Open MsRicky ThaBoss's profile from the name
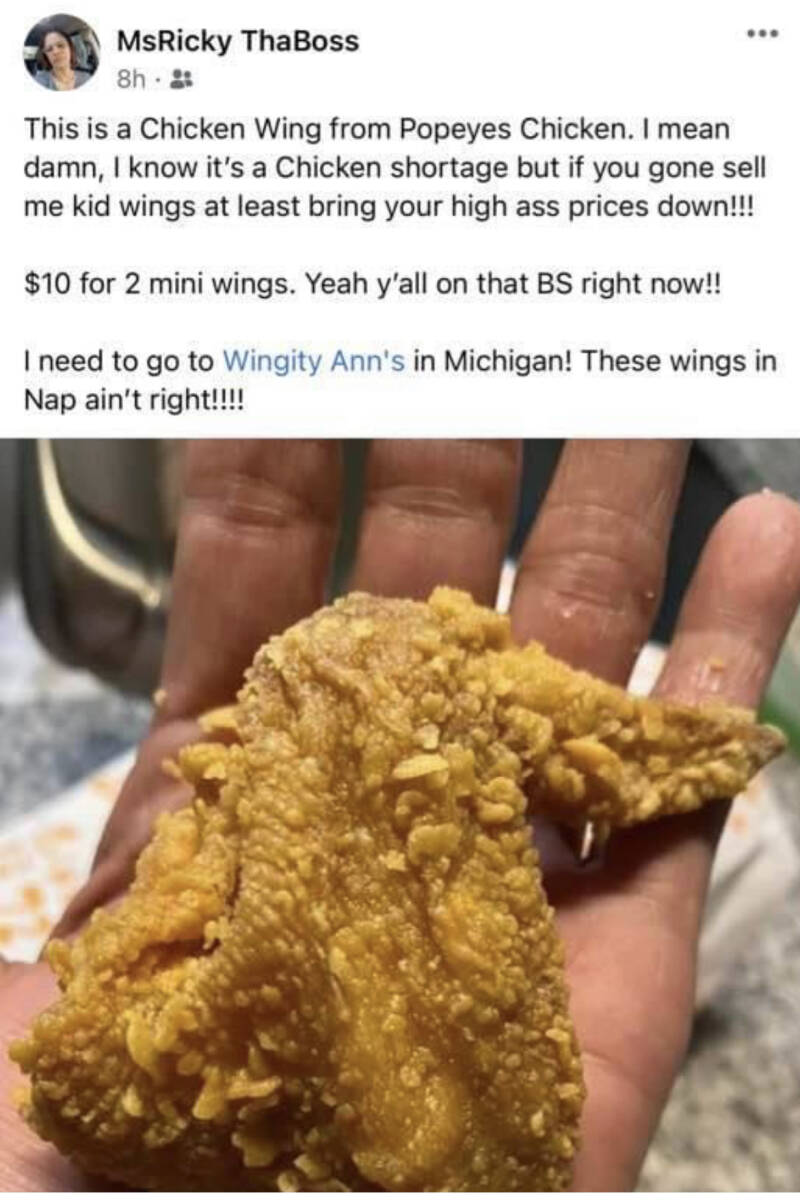The image size is (800, 1202). tap(238, 41)
